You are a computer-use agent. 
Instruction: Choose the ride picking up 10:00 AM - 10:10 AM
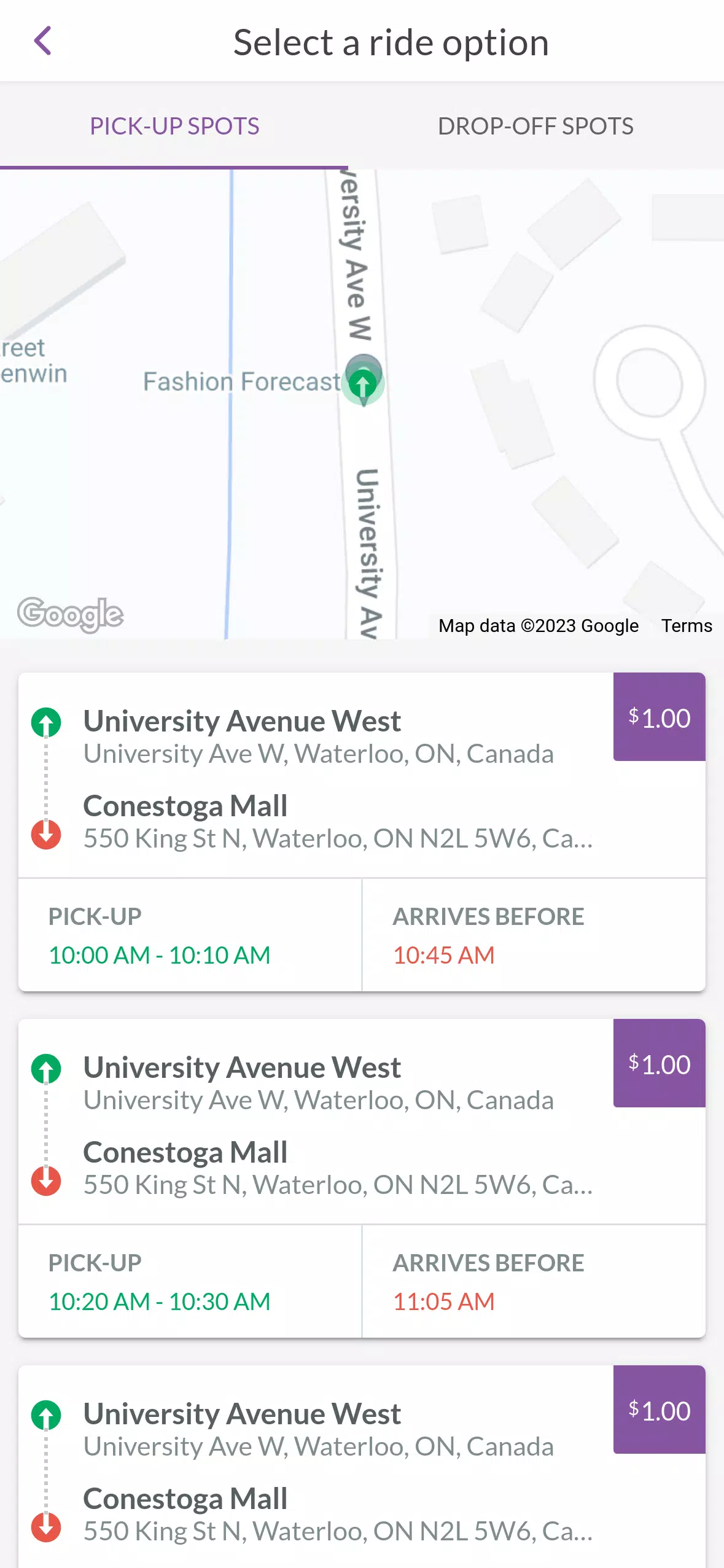click(x=362, y=832)
